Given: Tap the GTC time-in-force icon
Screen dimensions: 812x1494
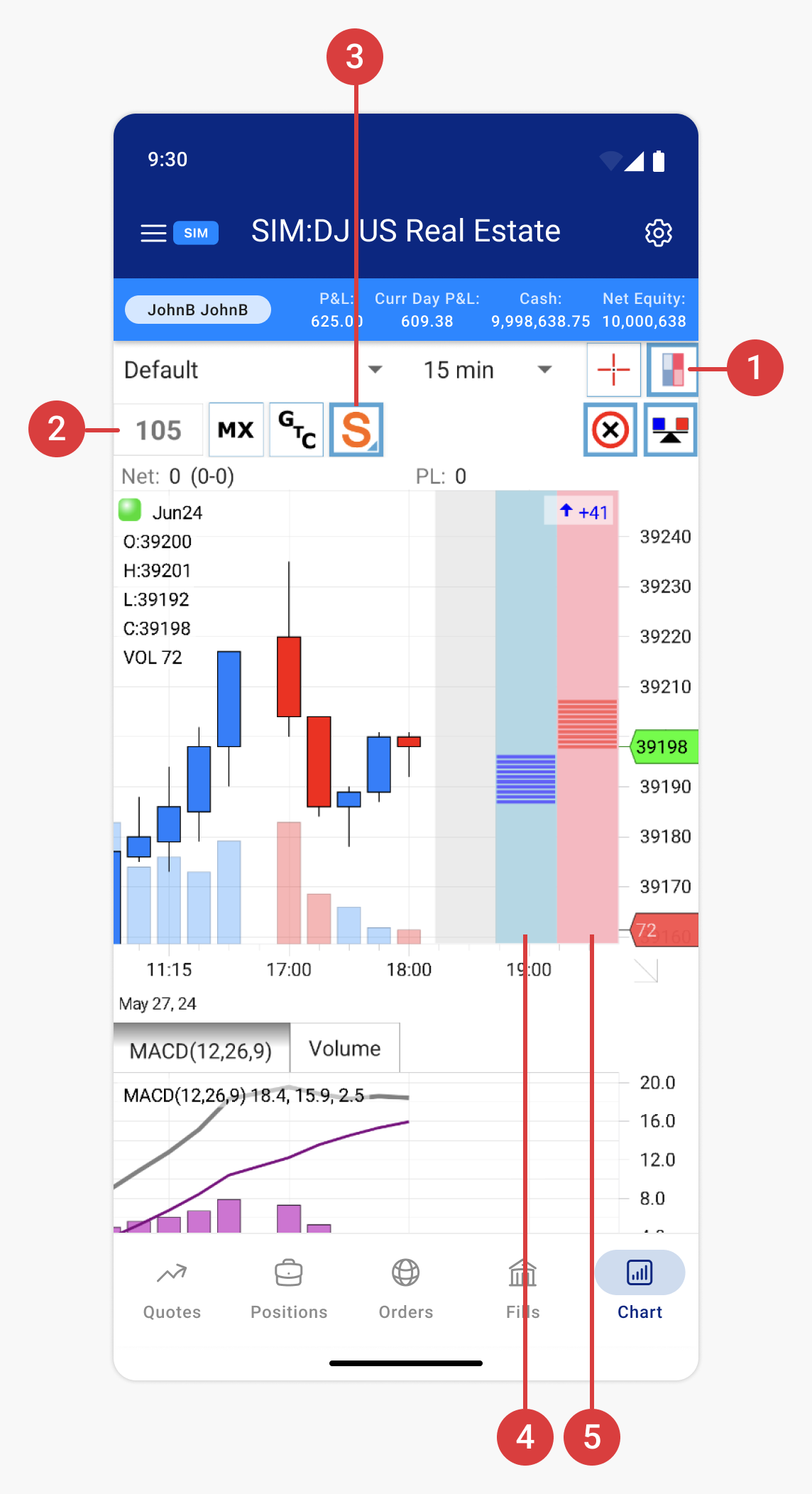Looking at the screenshot, I should click(x=295, y=430).
